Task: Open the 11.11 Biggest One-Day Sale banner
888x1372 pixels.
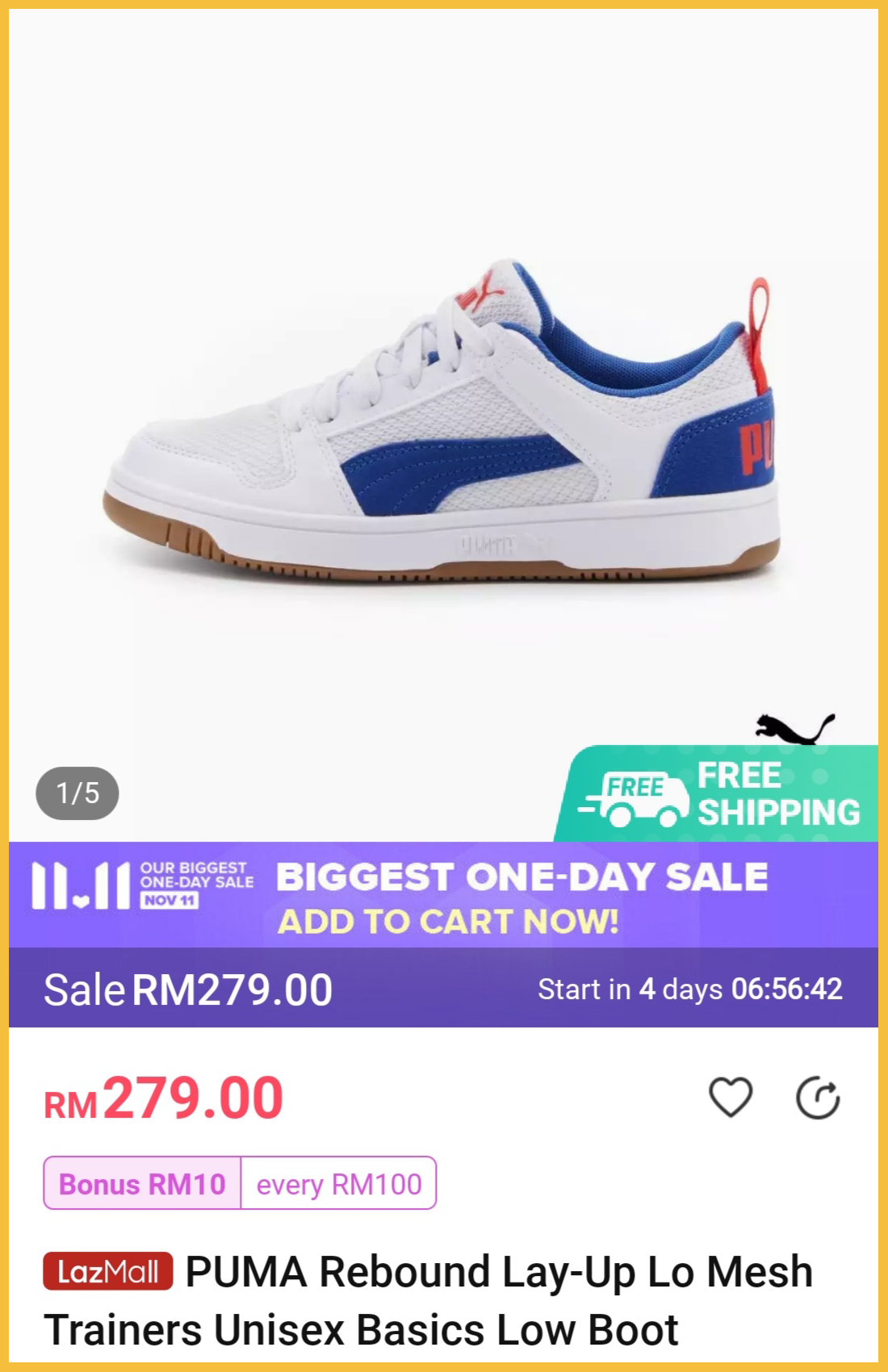Action: tap(442, 896)
